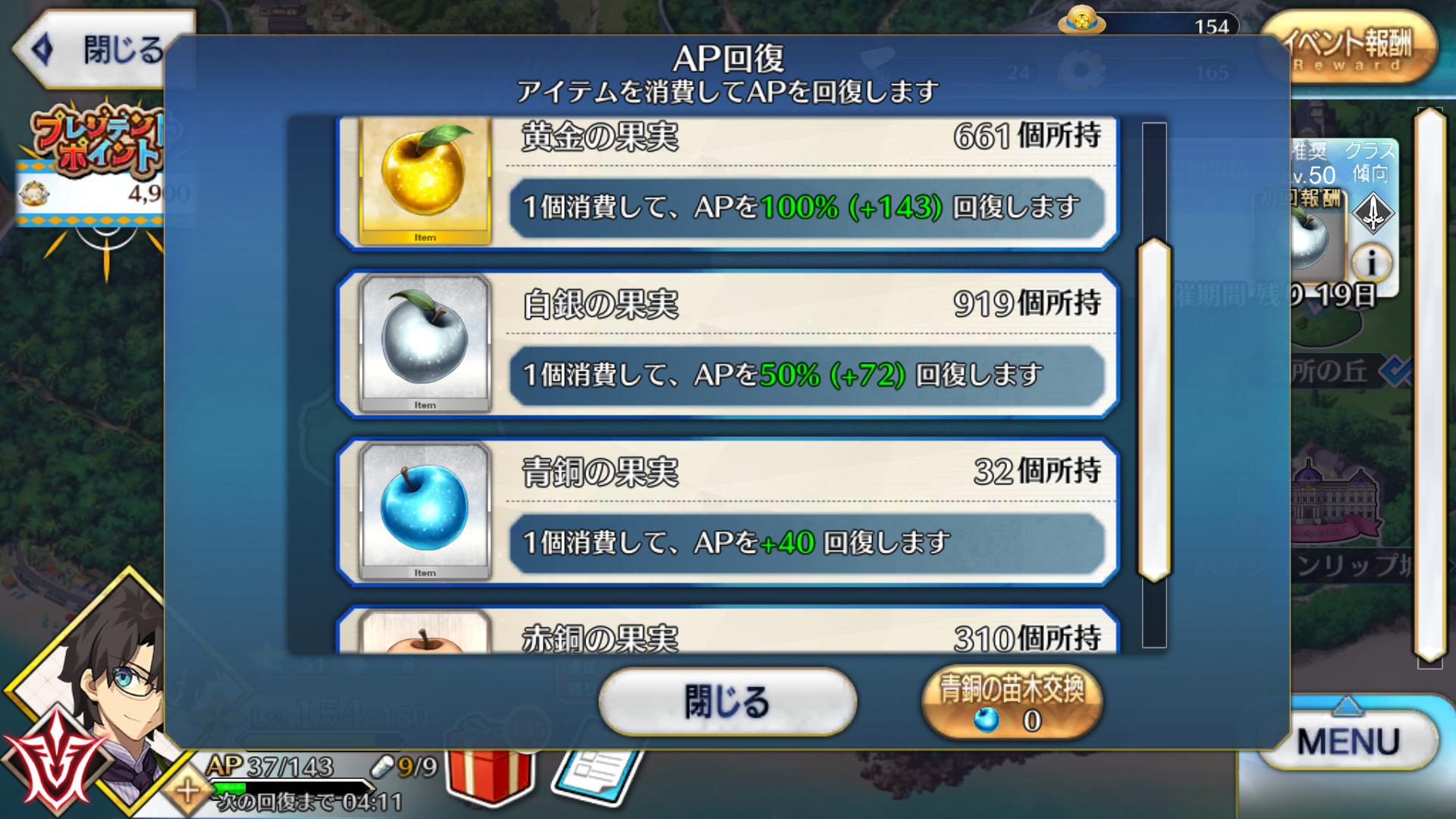Select 白銀の果実 to restore 50% AP
Screen dimensions: 1456x819
coord(728,345)
